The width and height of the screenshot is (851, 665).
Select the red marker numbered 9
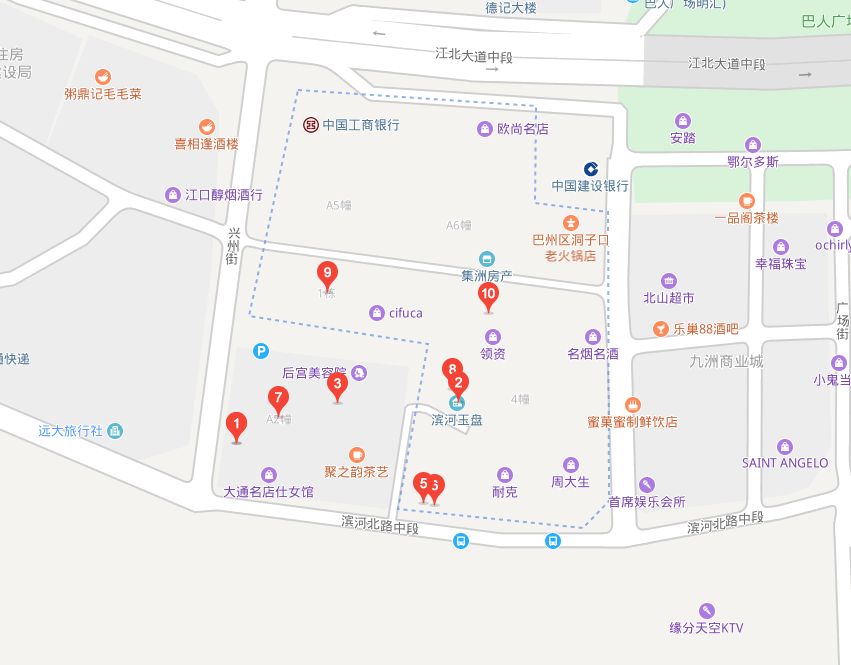click(x=326, y=273)
